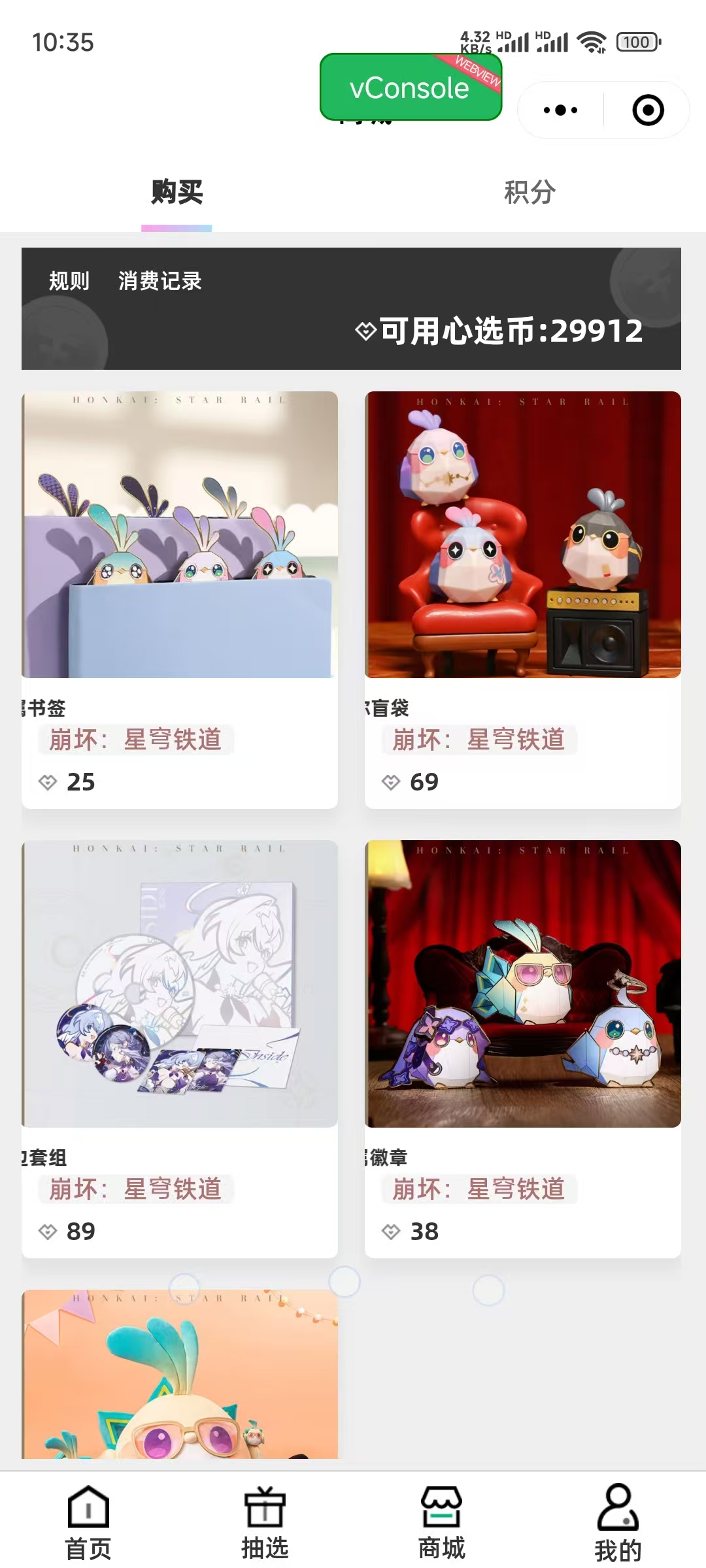Select the 购买 tab

point(176,193)
